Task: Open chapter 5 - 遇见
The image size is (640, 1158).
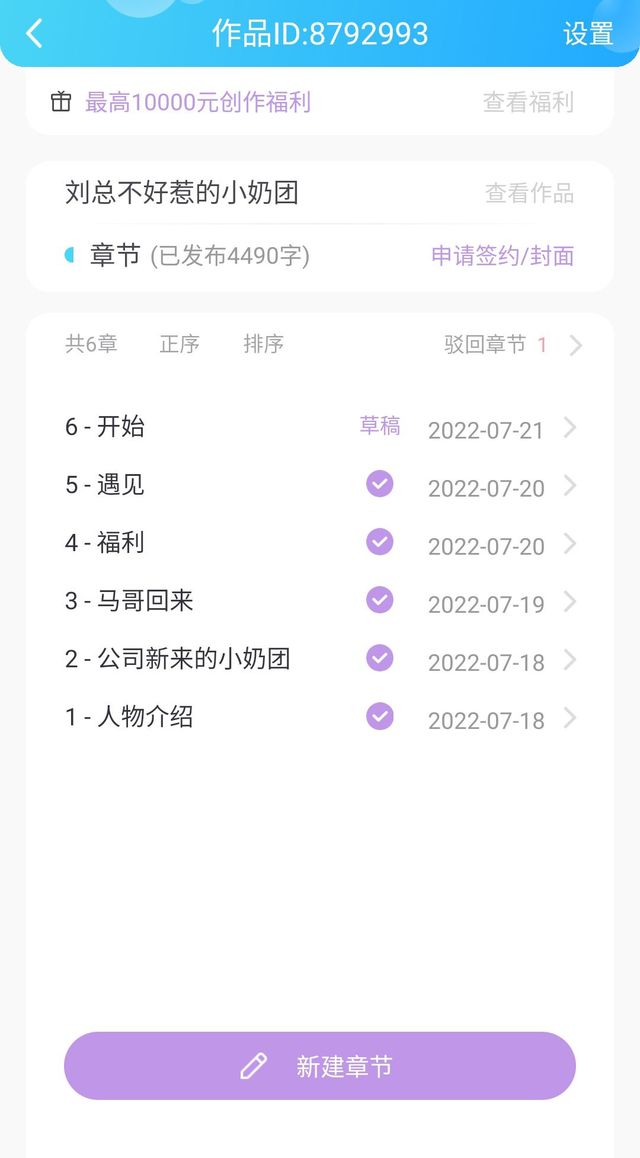Action: pos(320,485)
